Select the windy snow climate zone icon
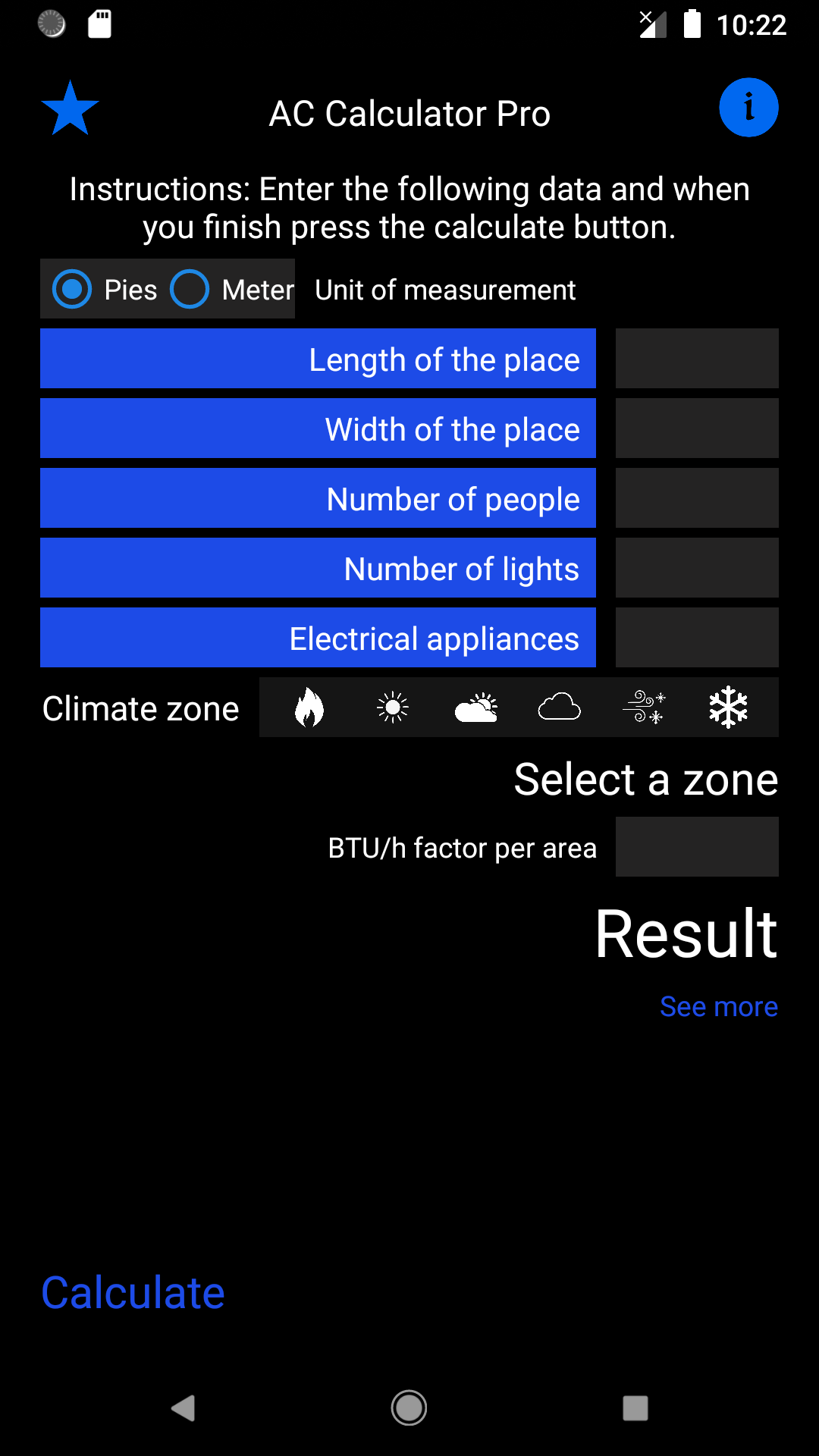 [x=644, y=707]
